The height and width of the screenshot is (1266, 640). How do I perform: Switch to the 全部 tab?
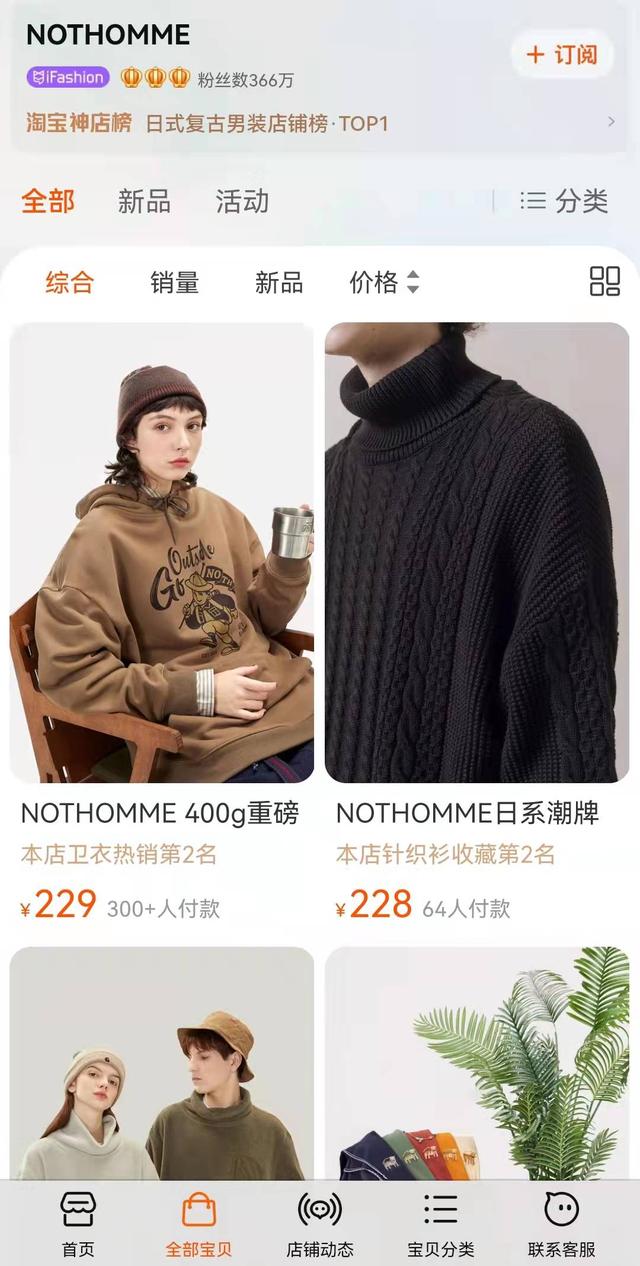point(48,201)
